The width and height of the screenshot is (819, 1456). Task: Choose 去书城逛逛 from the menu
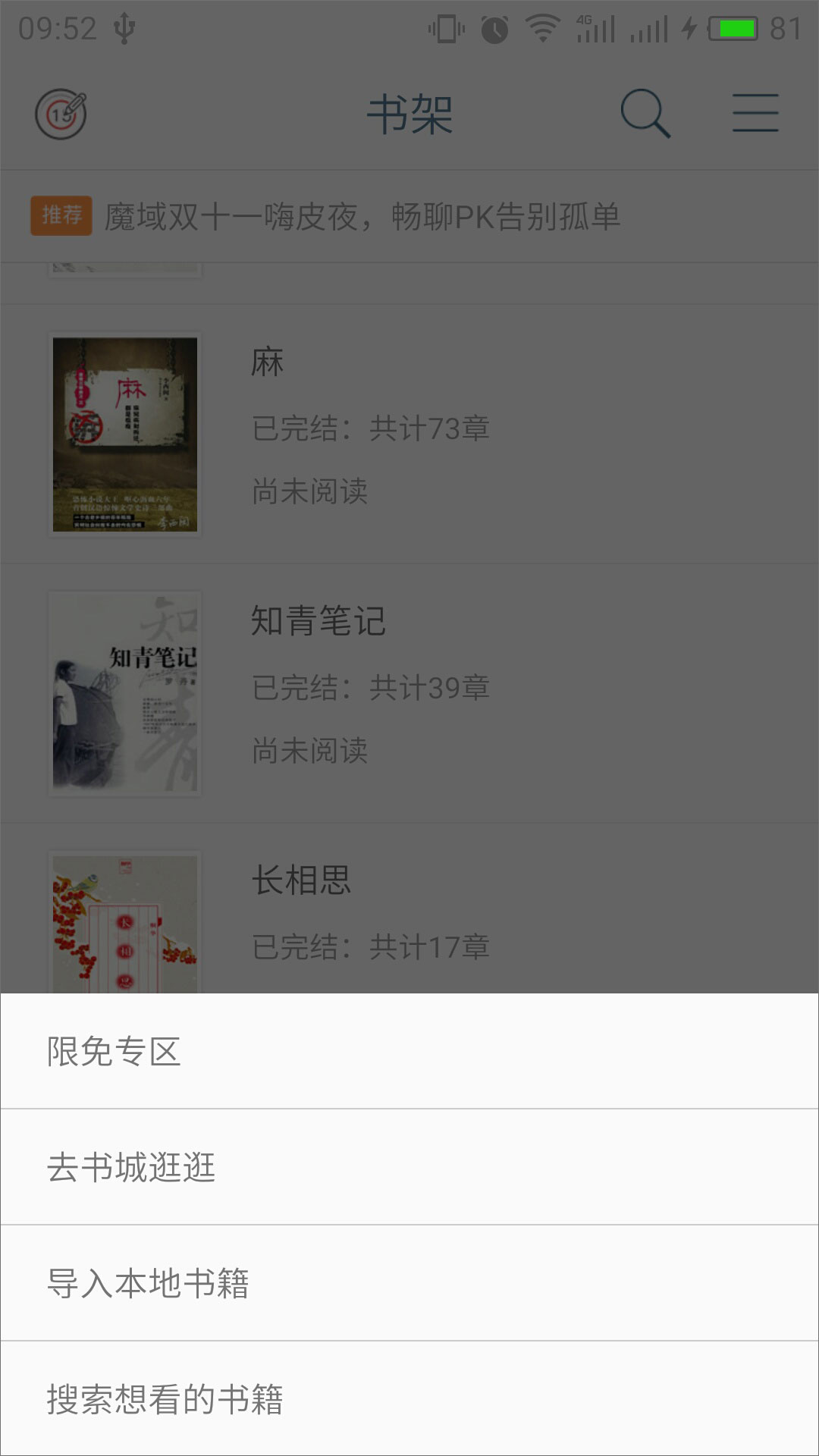(409, 1168)
